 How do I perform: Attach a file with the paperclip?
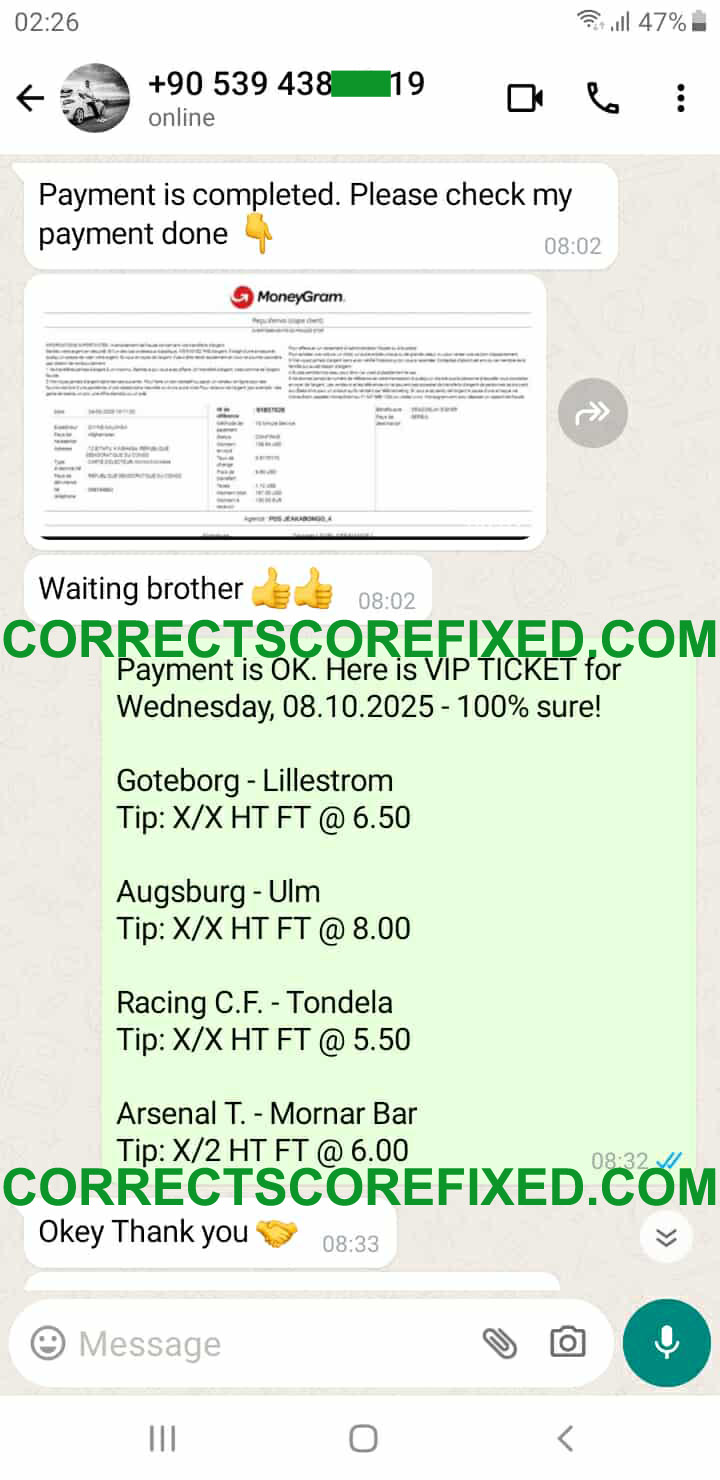point(499,1343)
